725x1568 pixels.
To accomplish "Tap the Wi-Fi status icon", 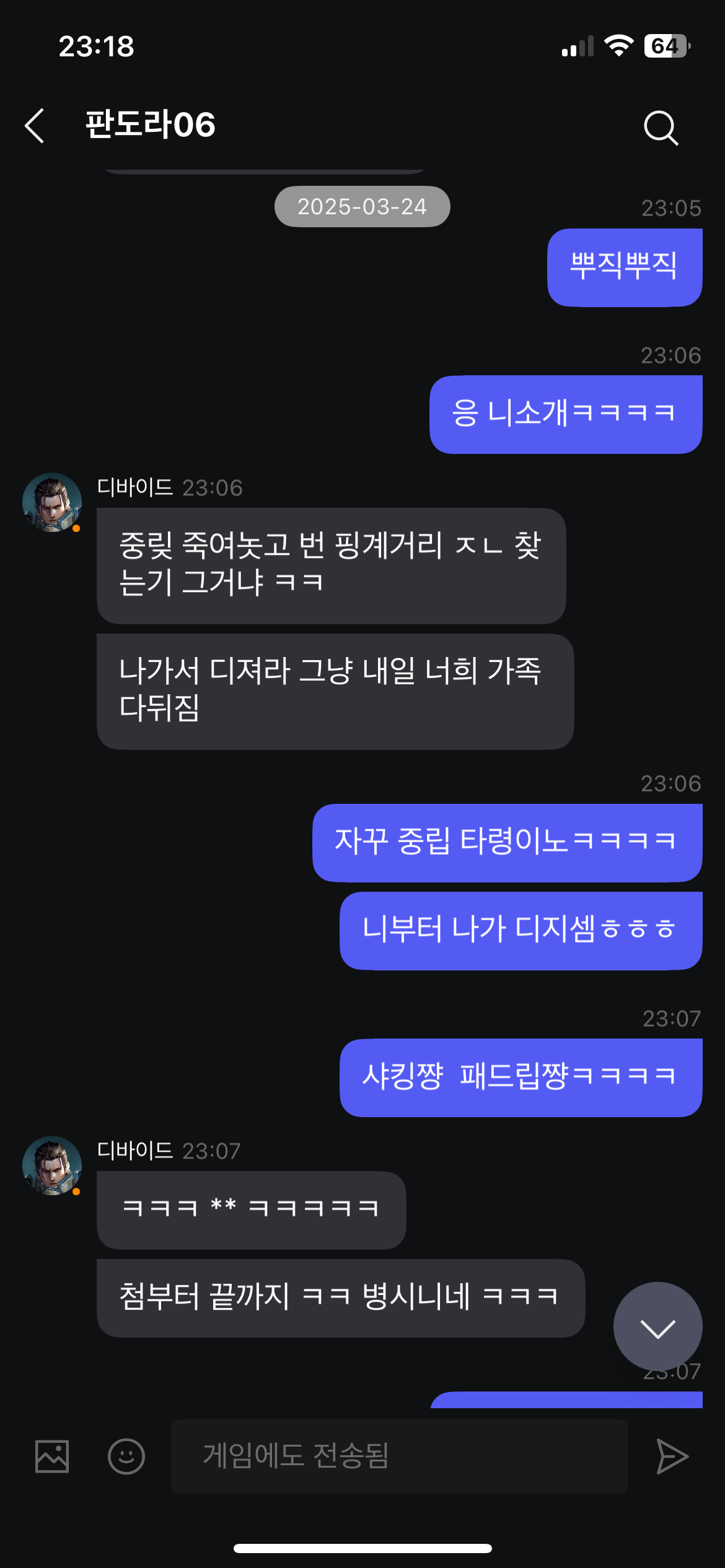I will (x=620, y=45).
